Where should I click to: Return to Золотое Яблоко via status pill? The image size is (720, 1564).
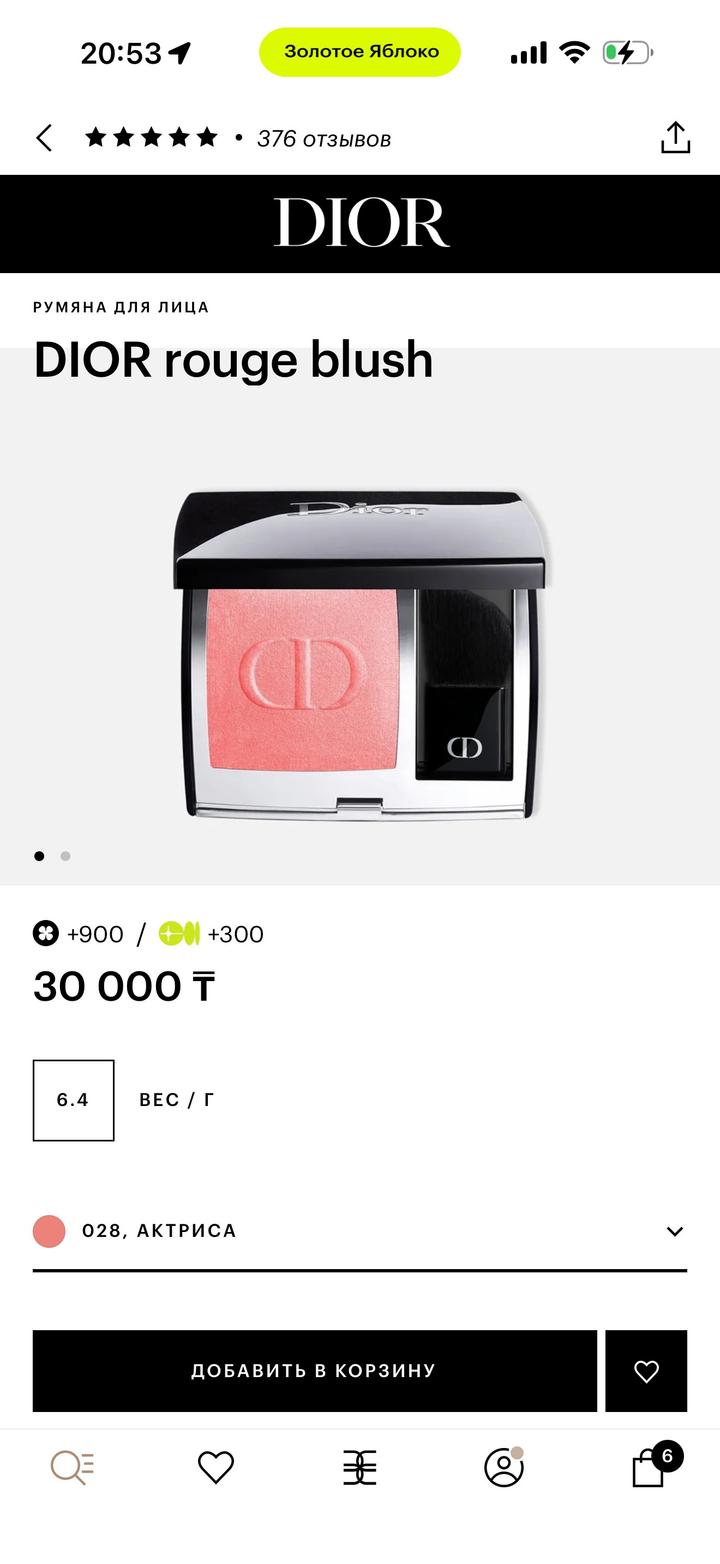[x=360, y=52]
